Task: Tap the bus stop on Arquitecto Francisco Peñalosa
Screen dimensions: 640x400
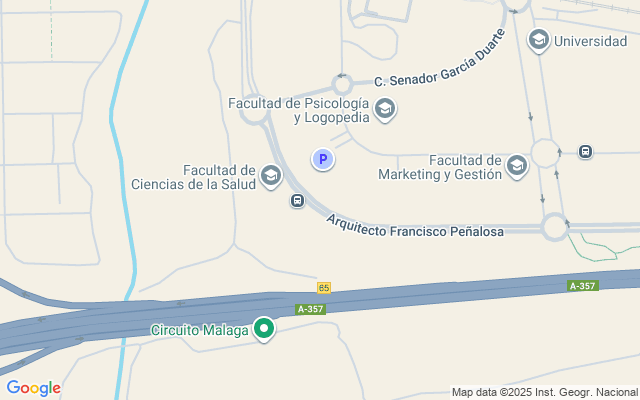Action: pos(297,201)
